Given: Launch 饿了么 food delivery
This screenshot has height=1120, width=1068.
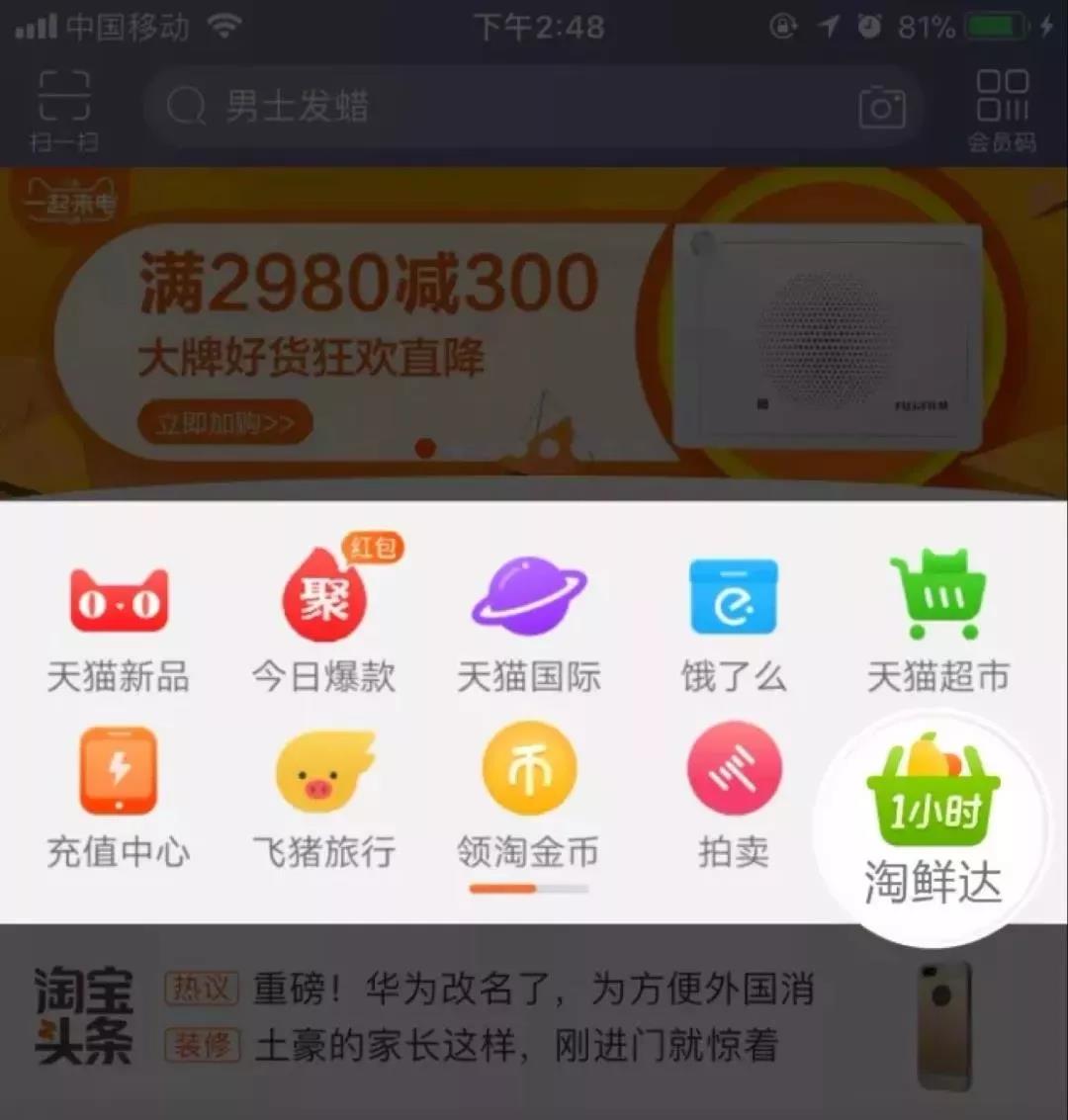Looking at the screenshot, I should coord(734,623).
